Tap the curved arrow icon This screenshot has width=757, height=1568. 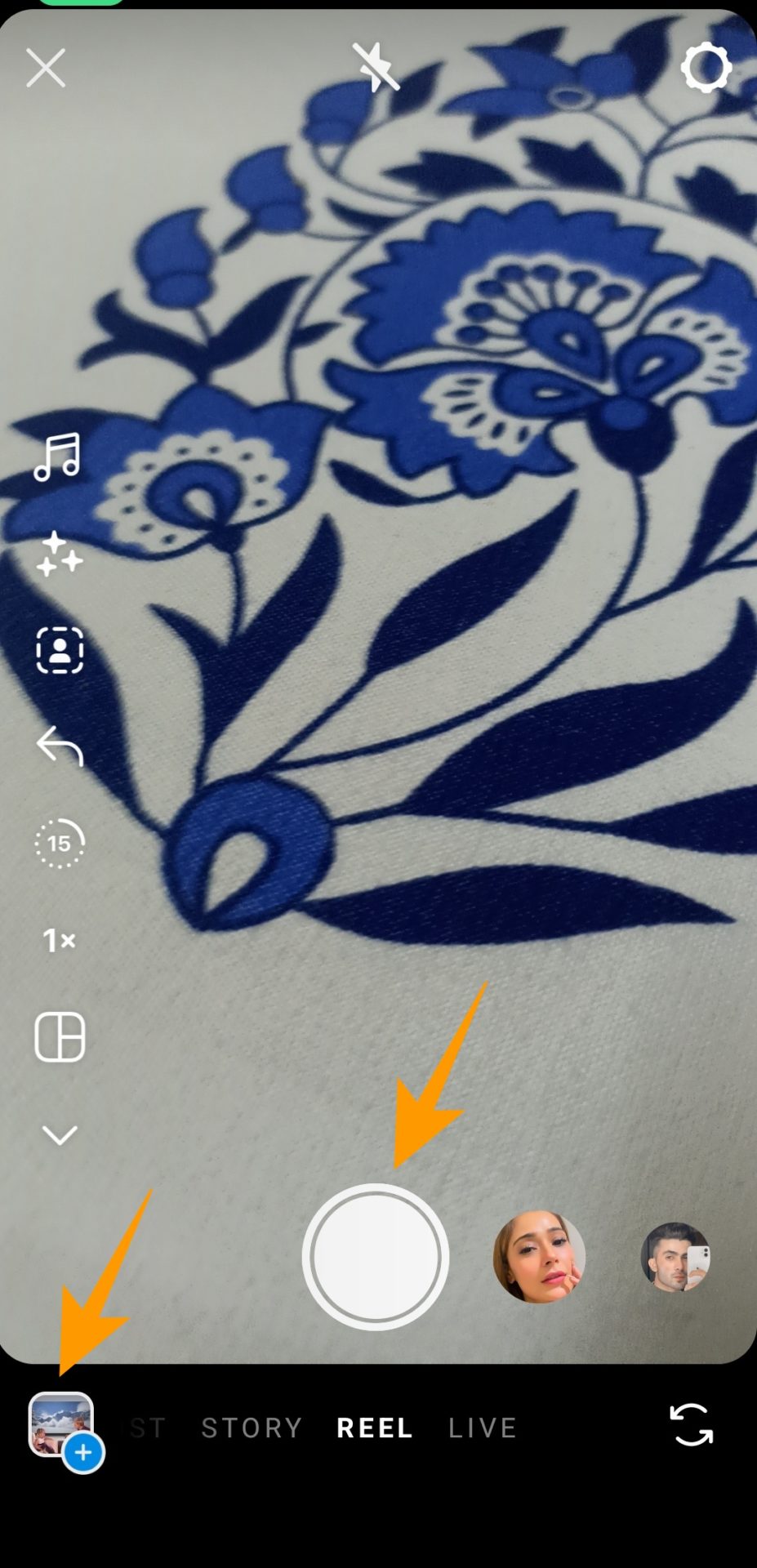click(x=60, y=746)
